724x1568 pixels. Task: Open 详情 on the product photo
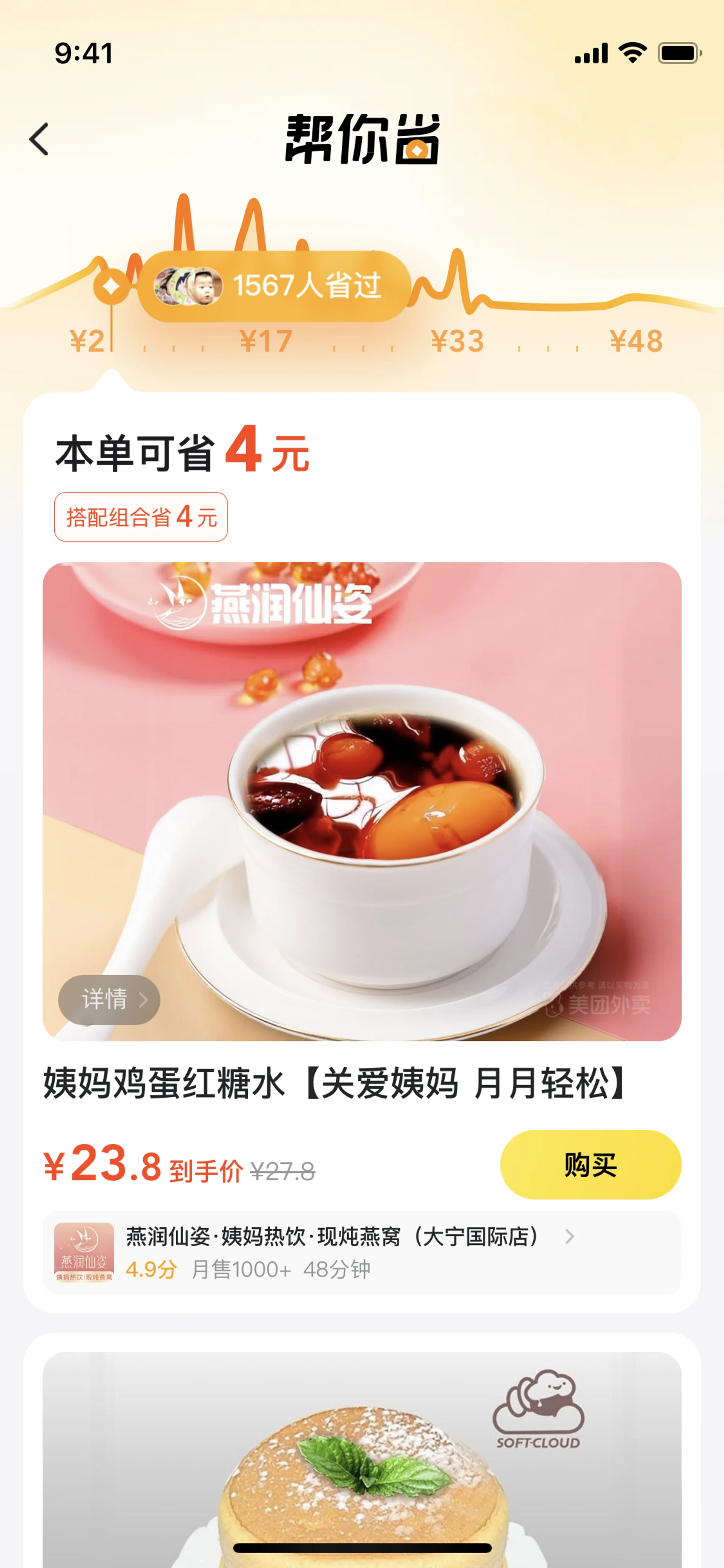click(109, 1000)
